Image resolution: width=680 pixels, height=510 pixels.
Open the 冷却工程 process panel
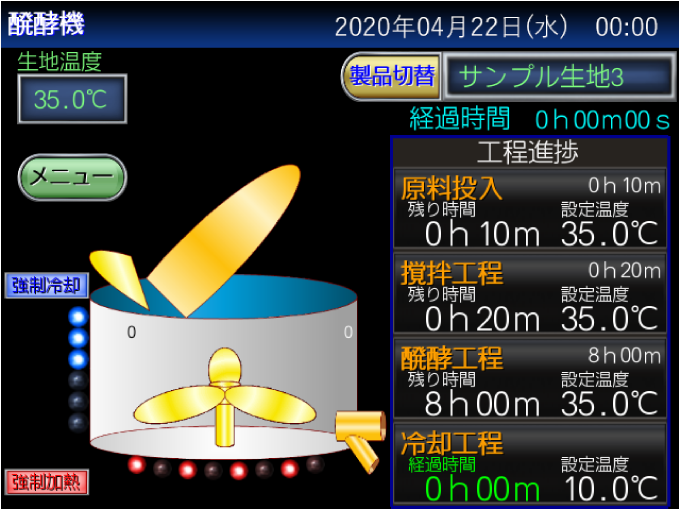tap(529, 463)
